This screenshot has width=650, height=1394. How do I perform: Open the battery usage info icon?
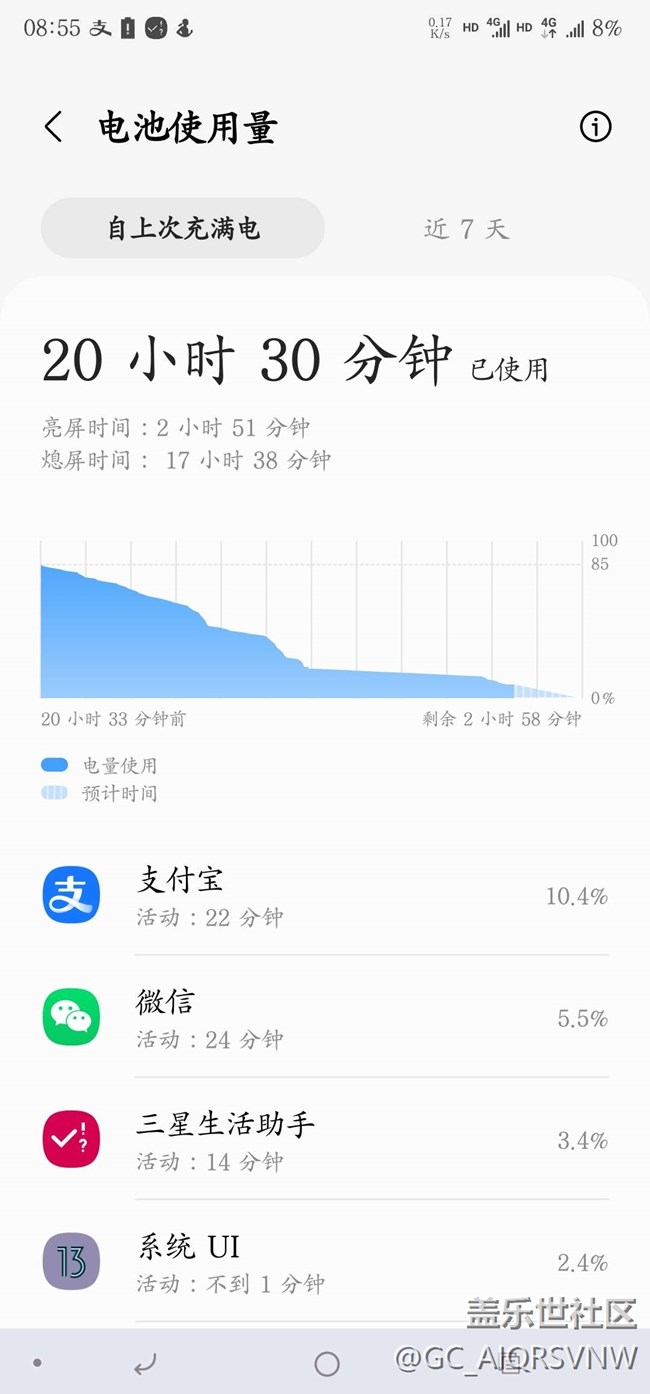click(x=595, y=127)
